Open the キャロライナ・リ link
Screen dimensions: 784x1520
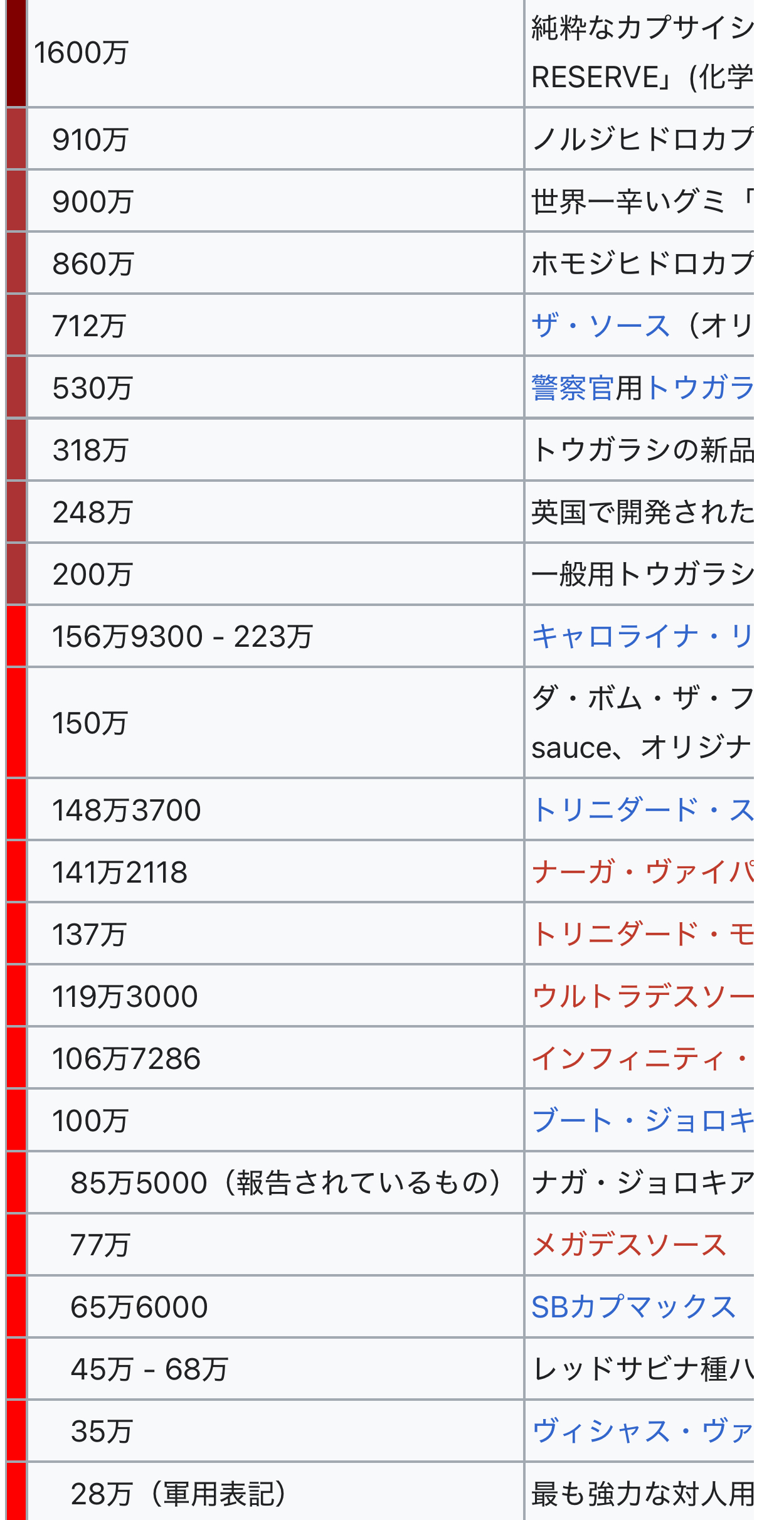[x=642, y=636]
